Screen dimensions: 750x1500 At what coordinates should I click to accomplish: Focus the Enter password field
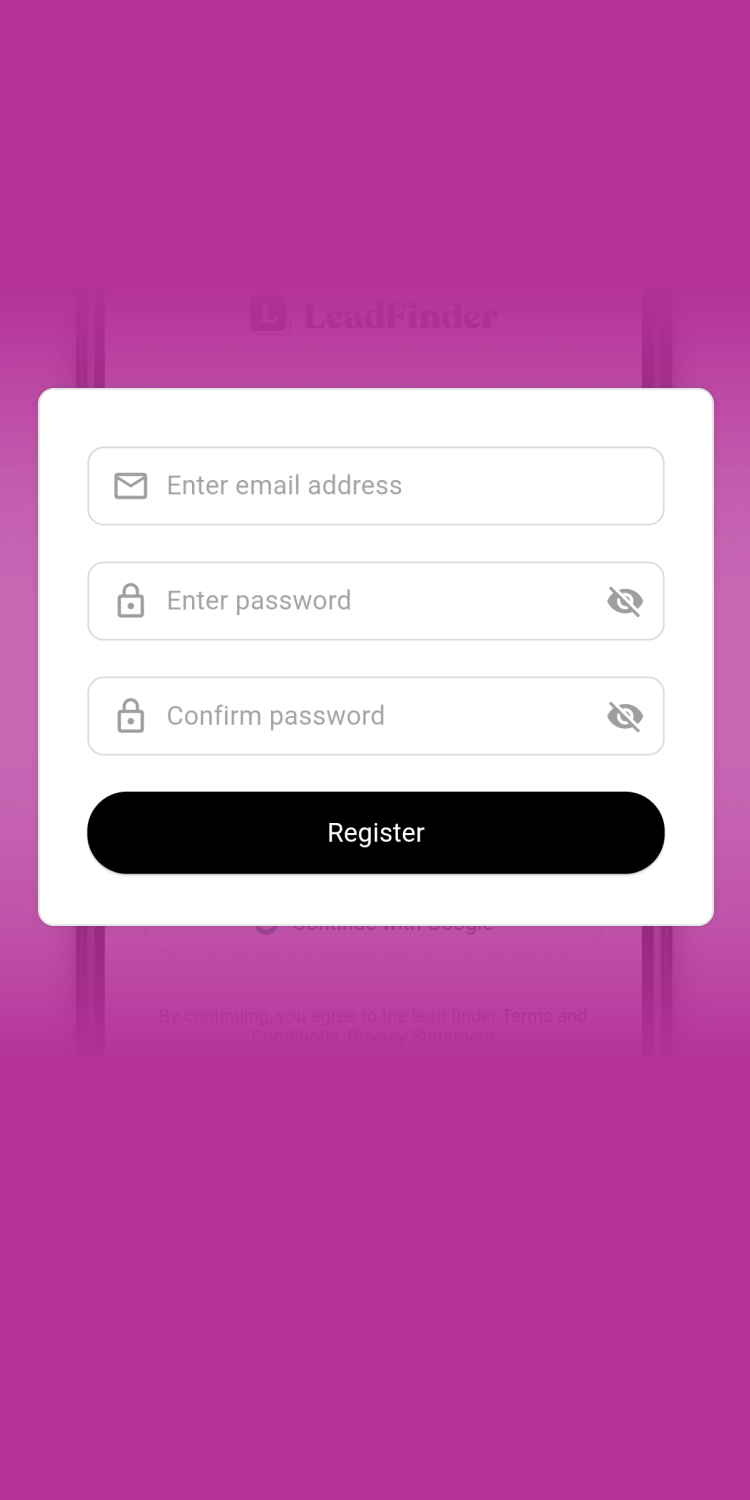[x=376, y=601]
